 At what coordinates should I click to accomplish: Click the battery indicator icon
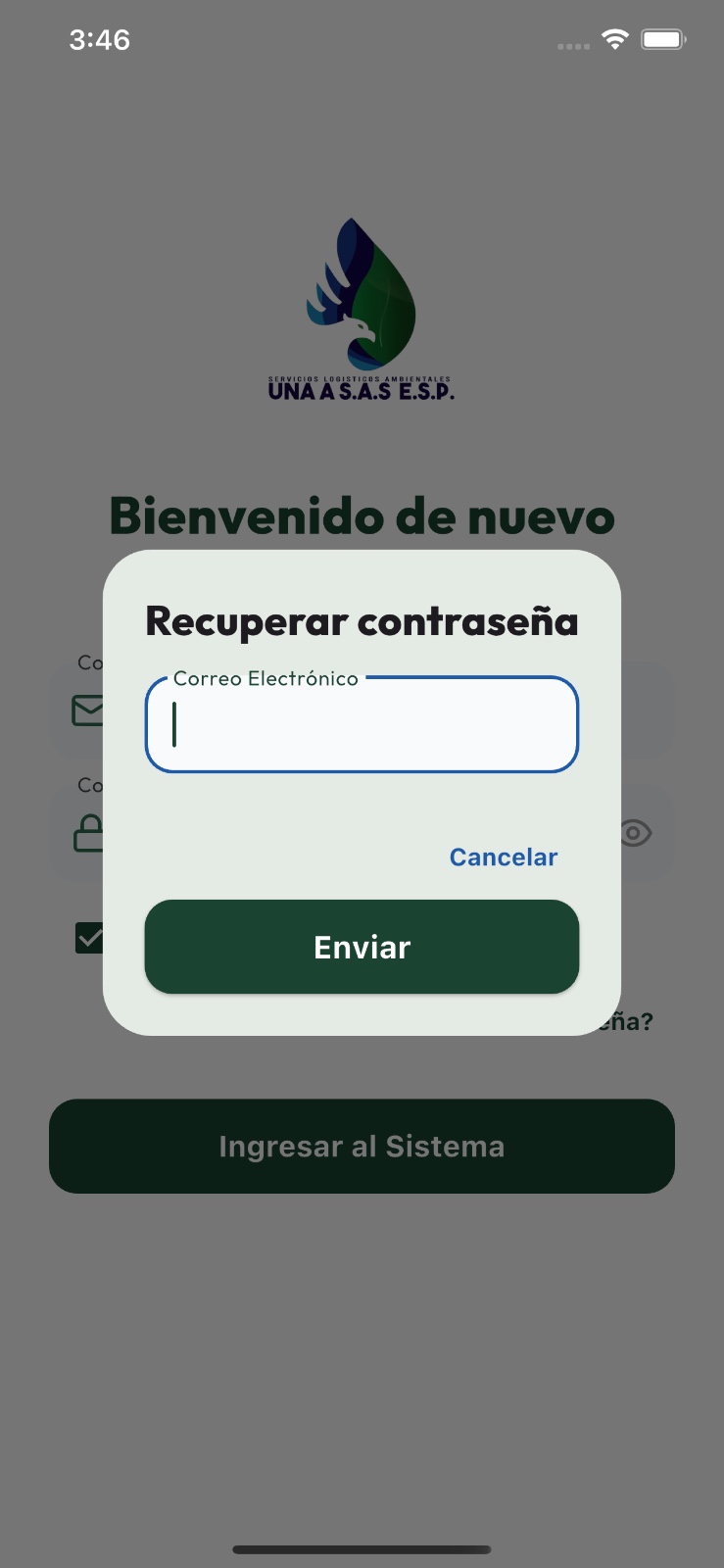(662, 39)
